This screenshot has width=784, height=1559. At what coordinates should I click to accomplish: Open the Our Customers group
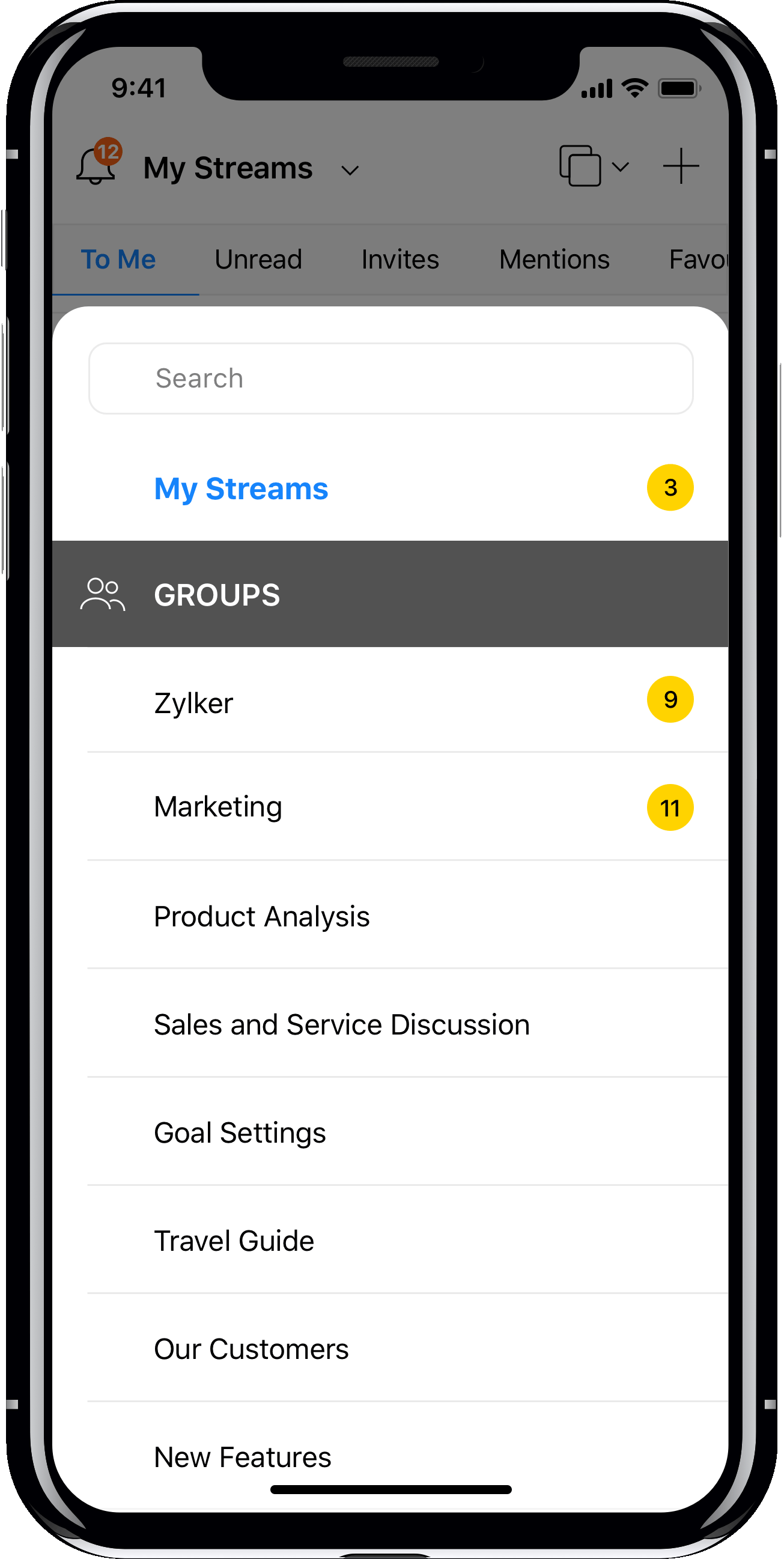[x=251, y=1349]
